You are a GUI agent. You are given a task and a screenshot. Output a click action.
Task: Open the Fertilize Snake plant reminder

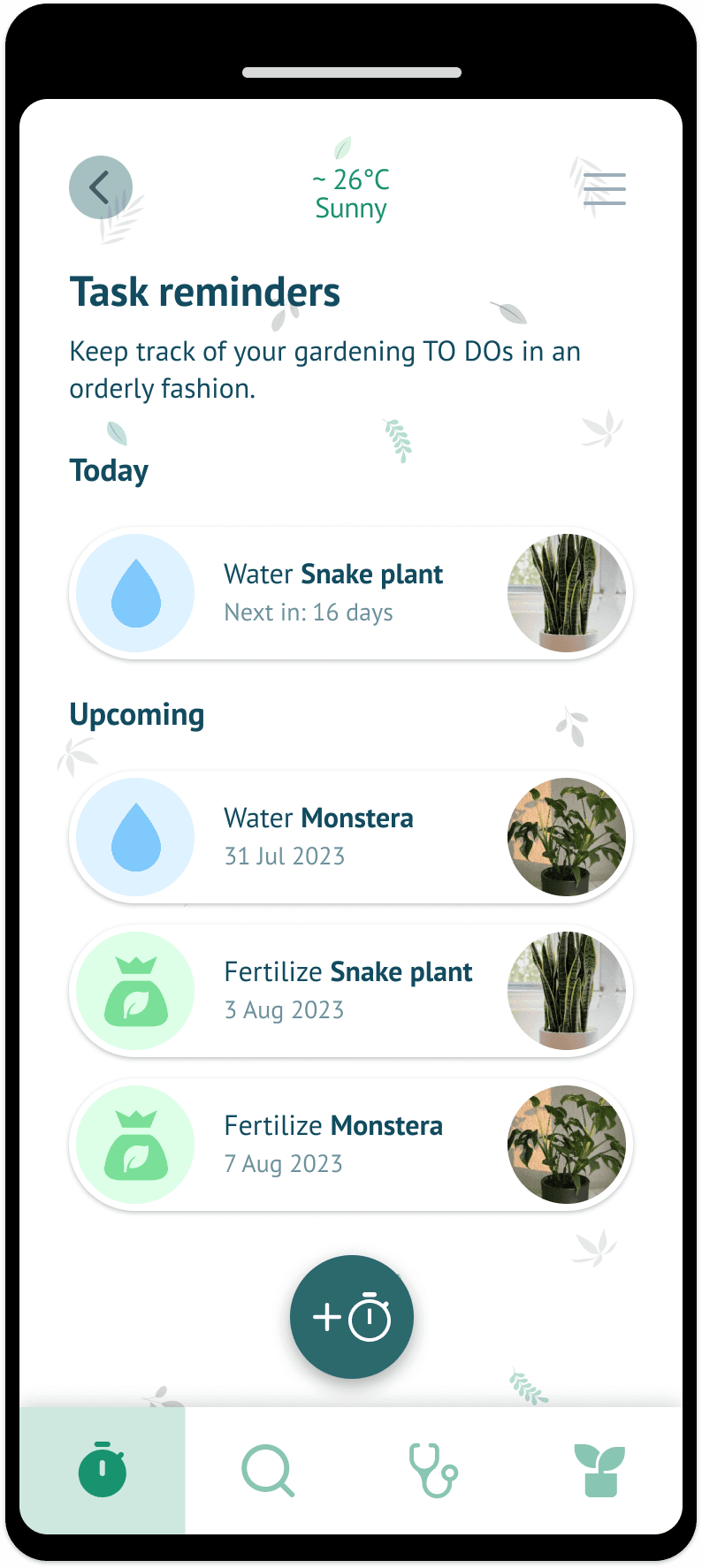[351, 991]
